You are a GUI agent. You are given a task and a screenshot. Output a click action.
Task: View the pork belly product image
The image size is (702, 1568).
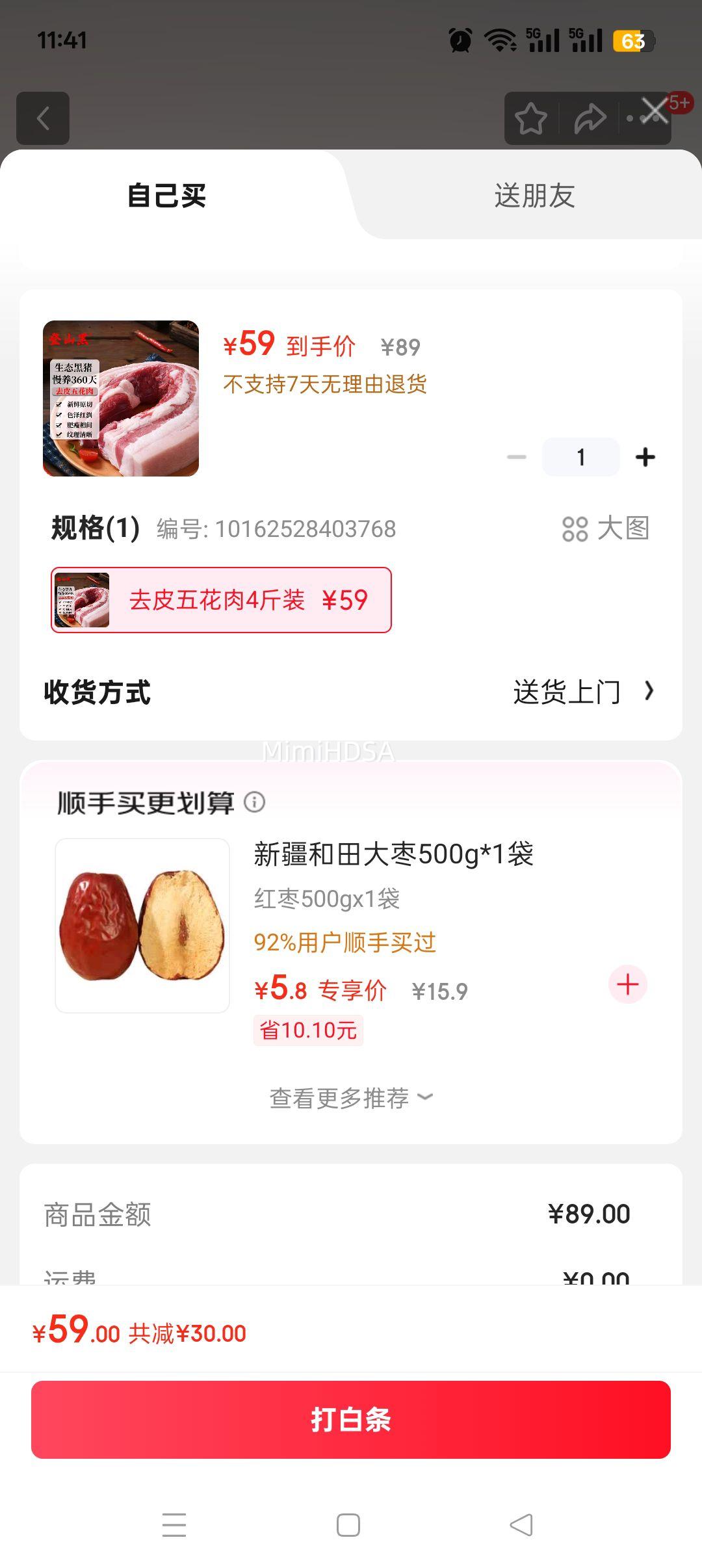pos(121,399)
